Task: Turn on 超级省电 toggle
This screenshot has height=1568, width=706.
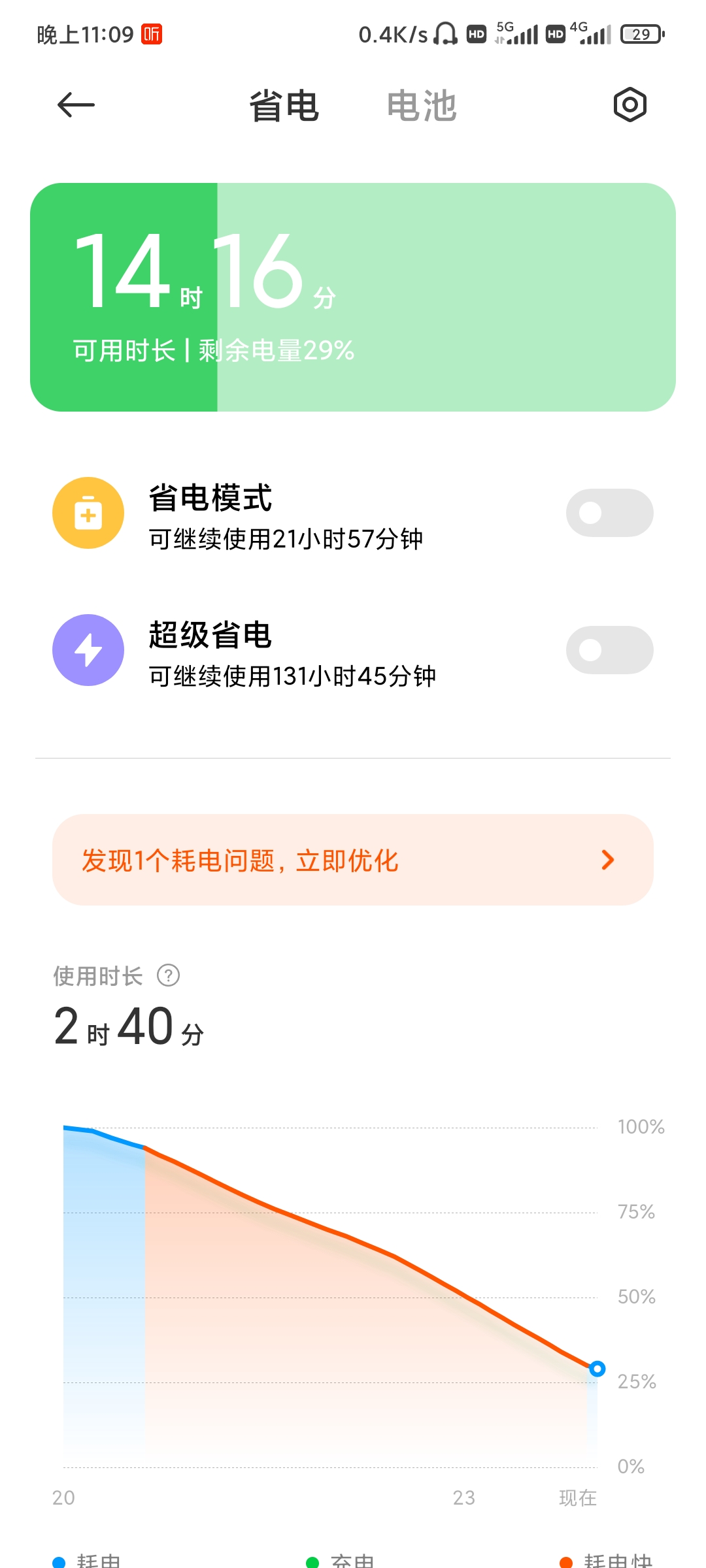Action: (609, 650)
